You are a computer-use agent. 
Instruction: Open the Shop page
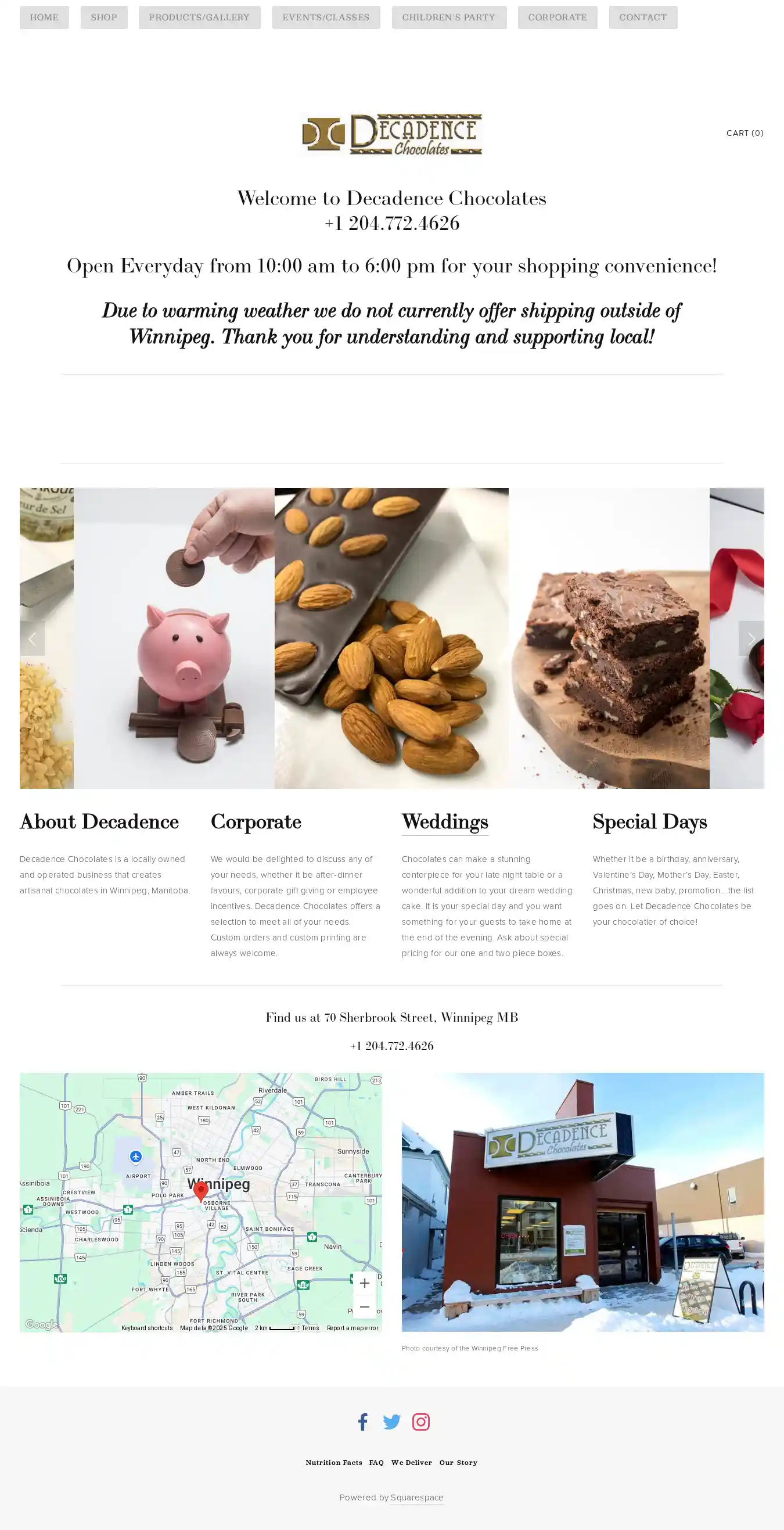104,17
